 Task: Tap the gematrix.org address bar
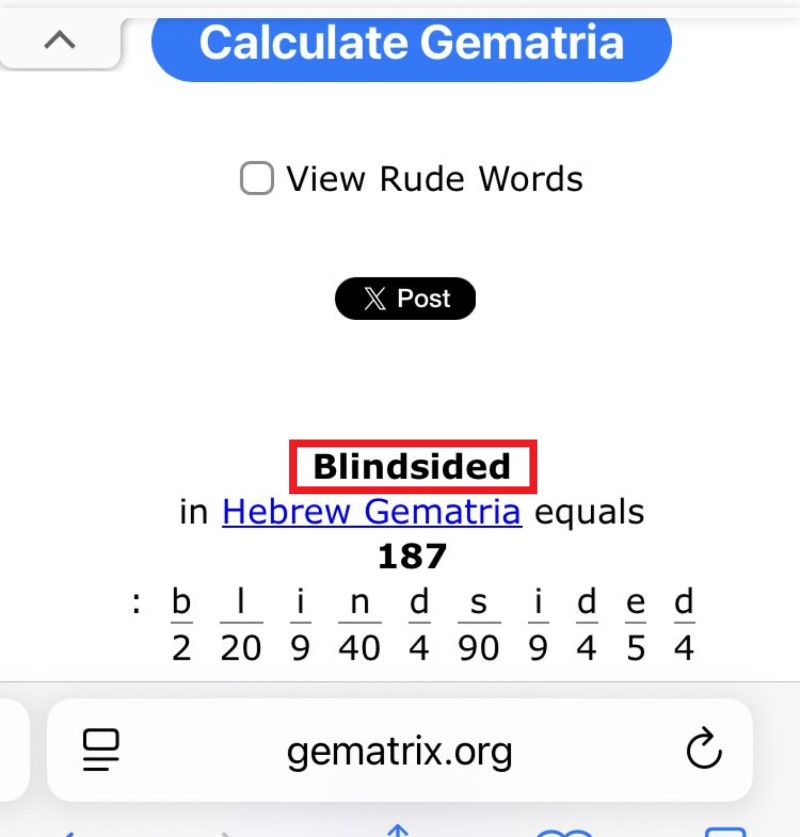(400, 750)
